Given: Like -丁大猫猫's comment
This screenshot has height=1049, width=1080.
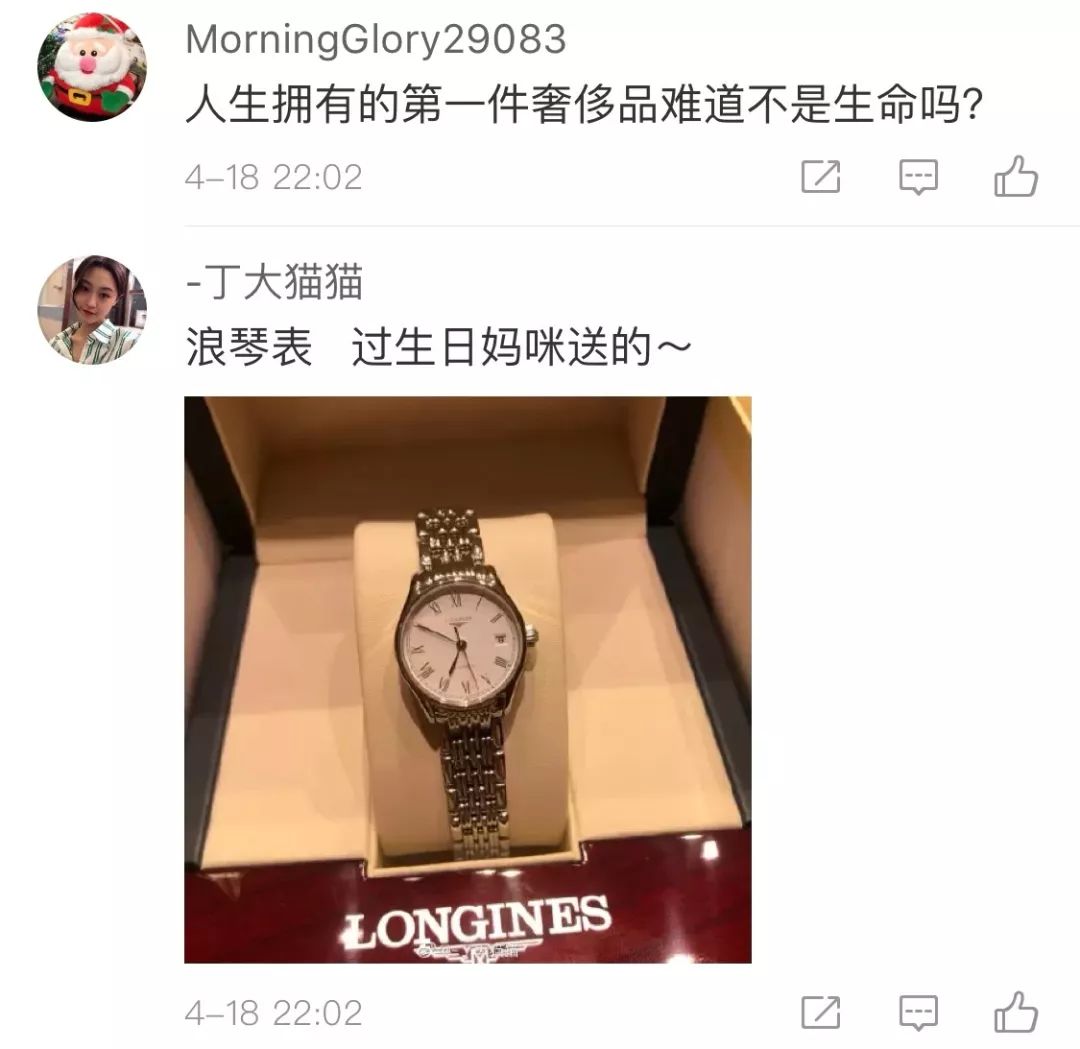Looking at the screenshot, I should [1016, 1011].
